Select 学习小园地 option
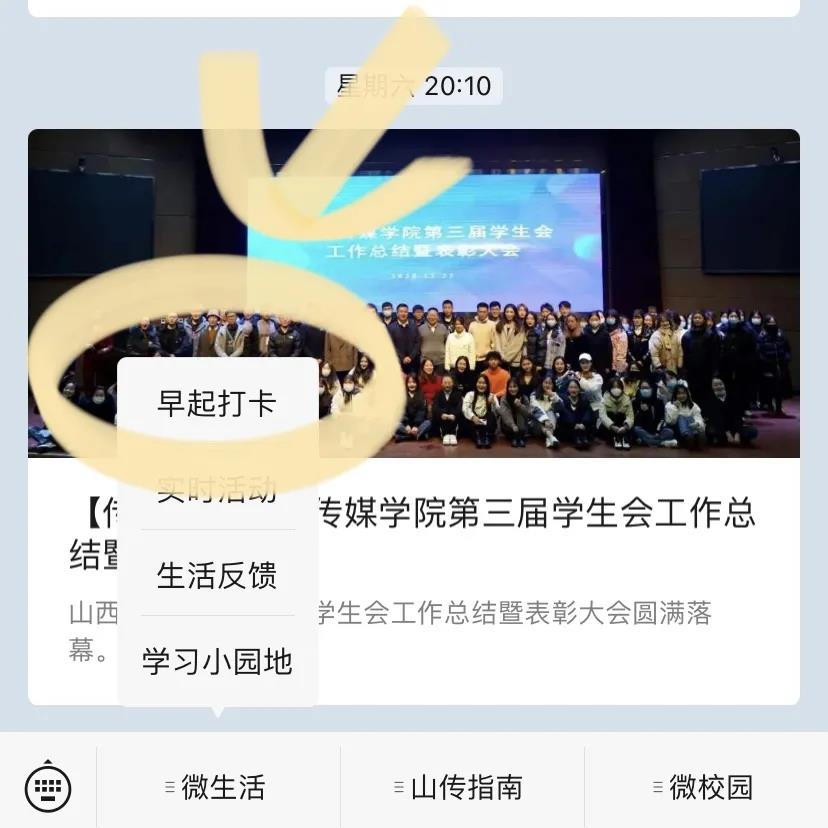This screenshot has width=828, height=828. (217, 661)
